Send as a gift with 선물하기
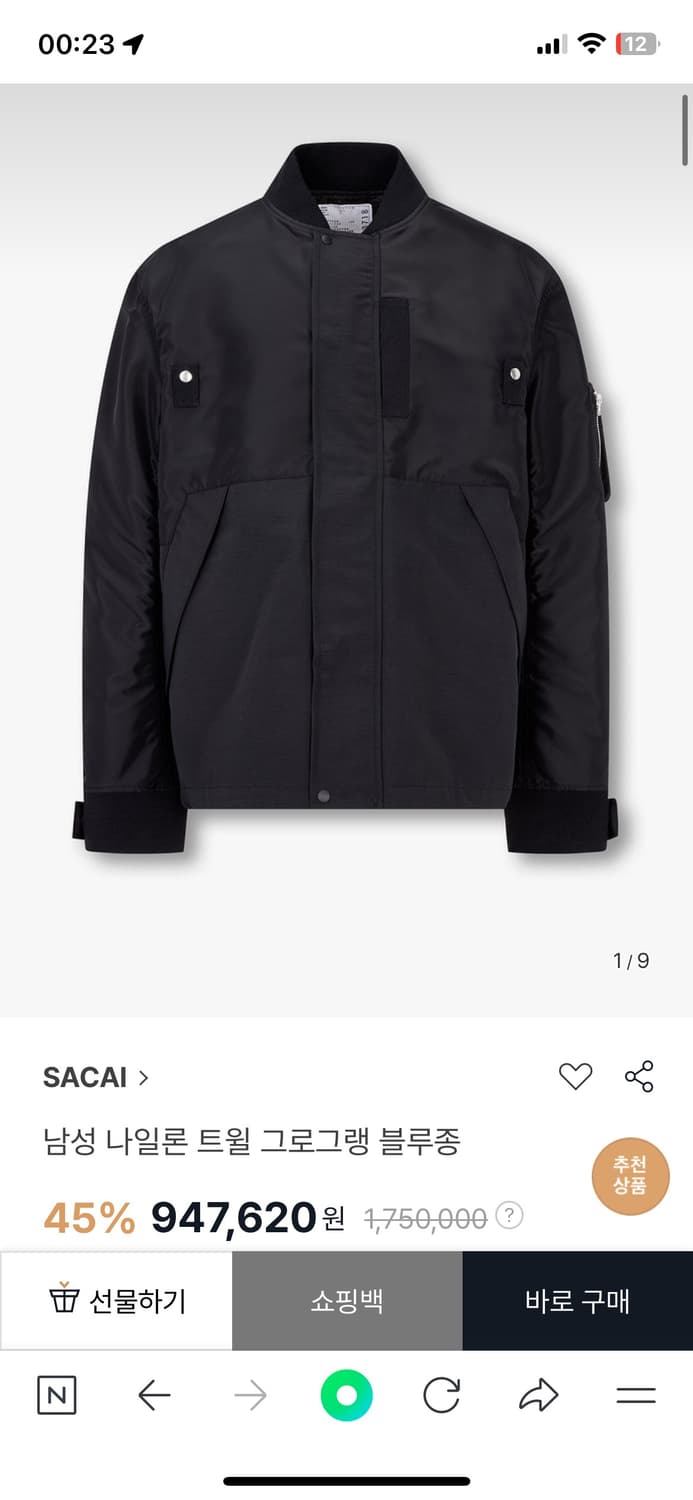 (x=117, y=1301)
